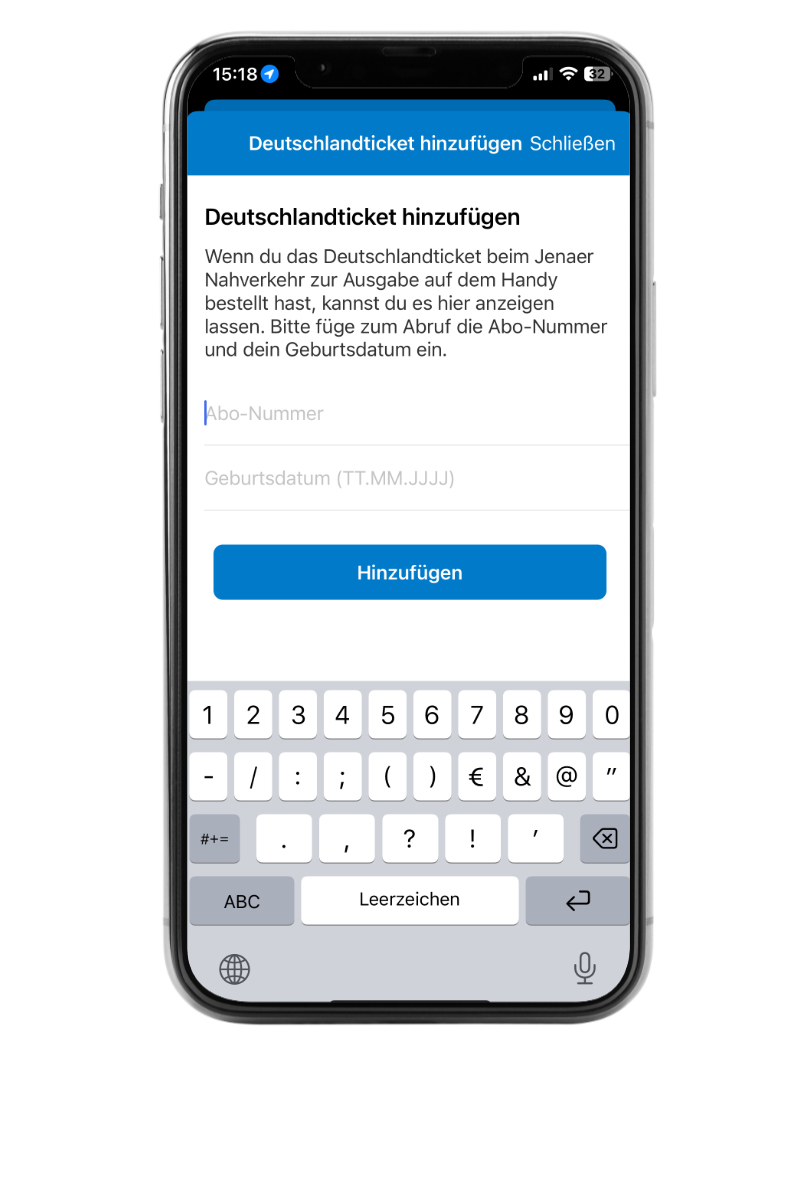This screenshot has height=1200, width=800.
Task: Tap the return key
Action: click(577, 901)
